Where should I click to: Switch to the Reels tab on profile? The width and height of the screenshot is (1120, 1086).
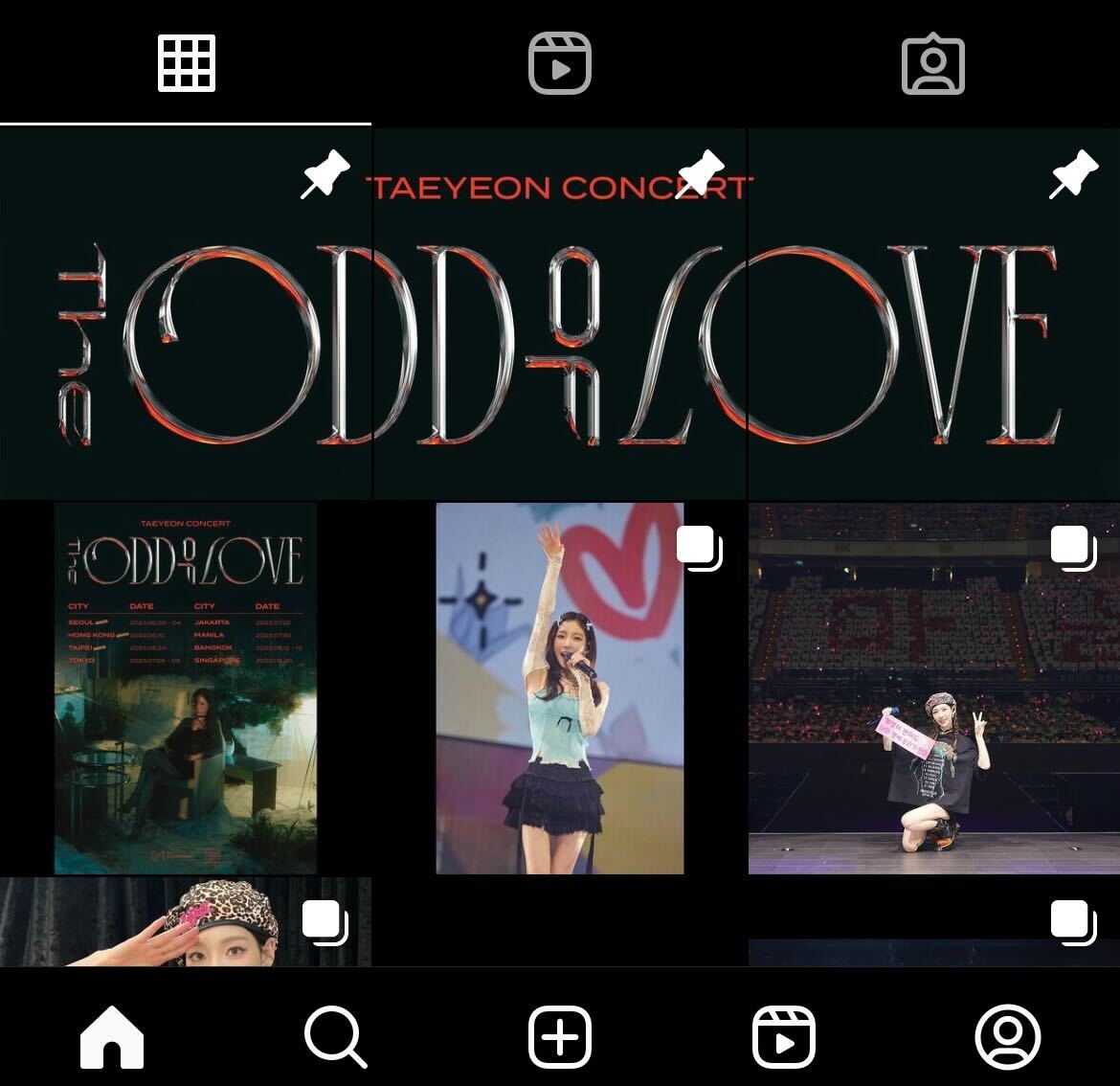coord(560,63)
